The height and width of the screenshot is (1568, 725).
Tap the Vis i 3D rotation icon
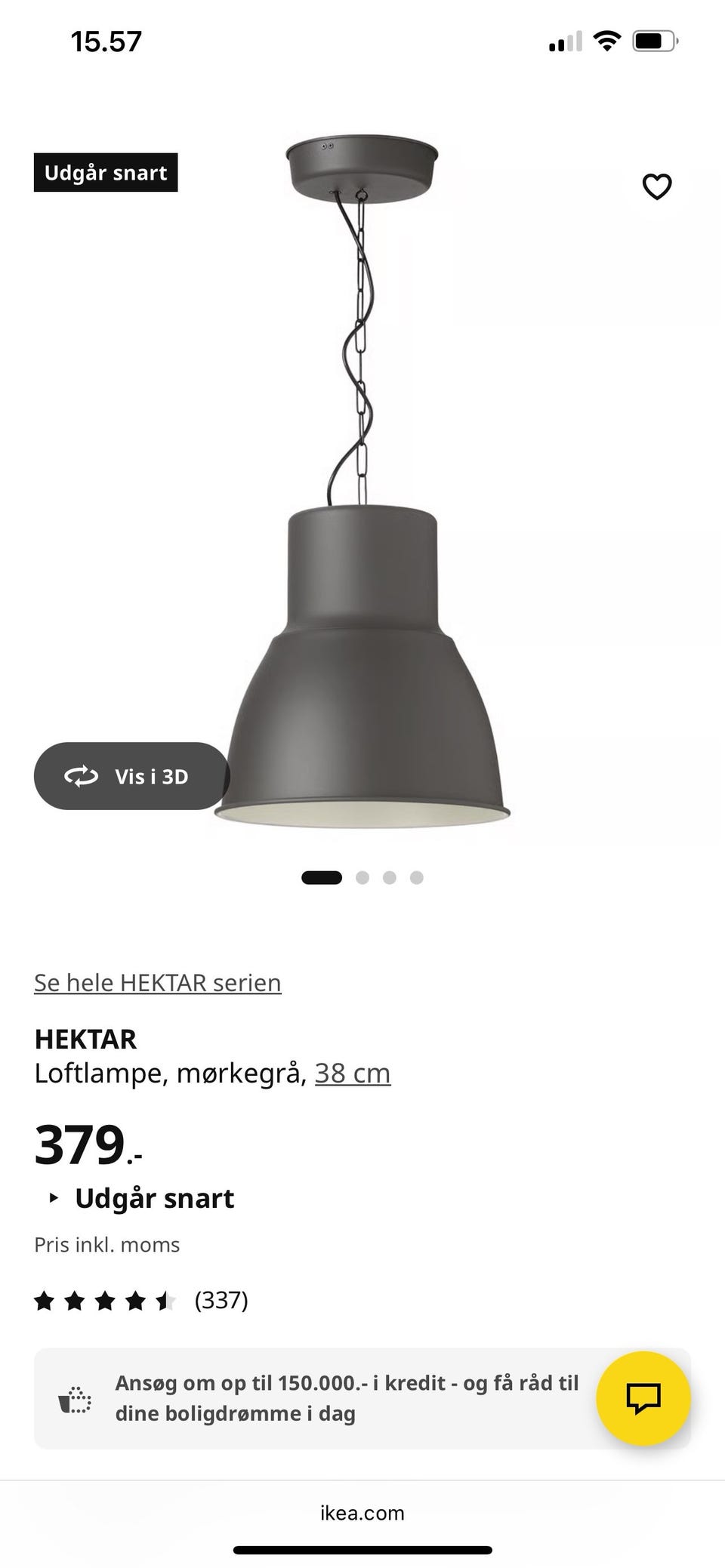pos(83,775)
